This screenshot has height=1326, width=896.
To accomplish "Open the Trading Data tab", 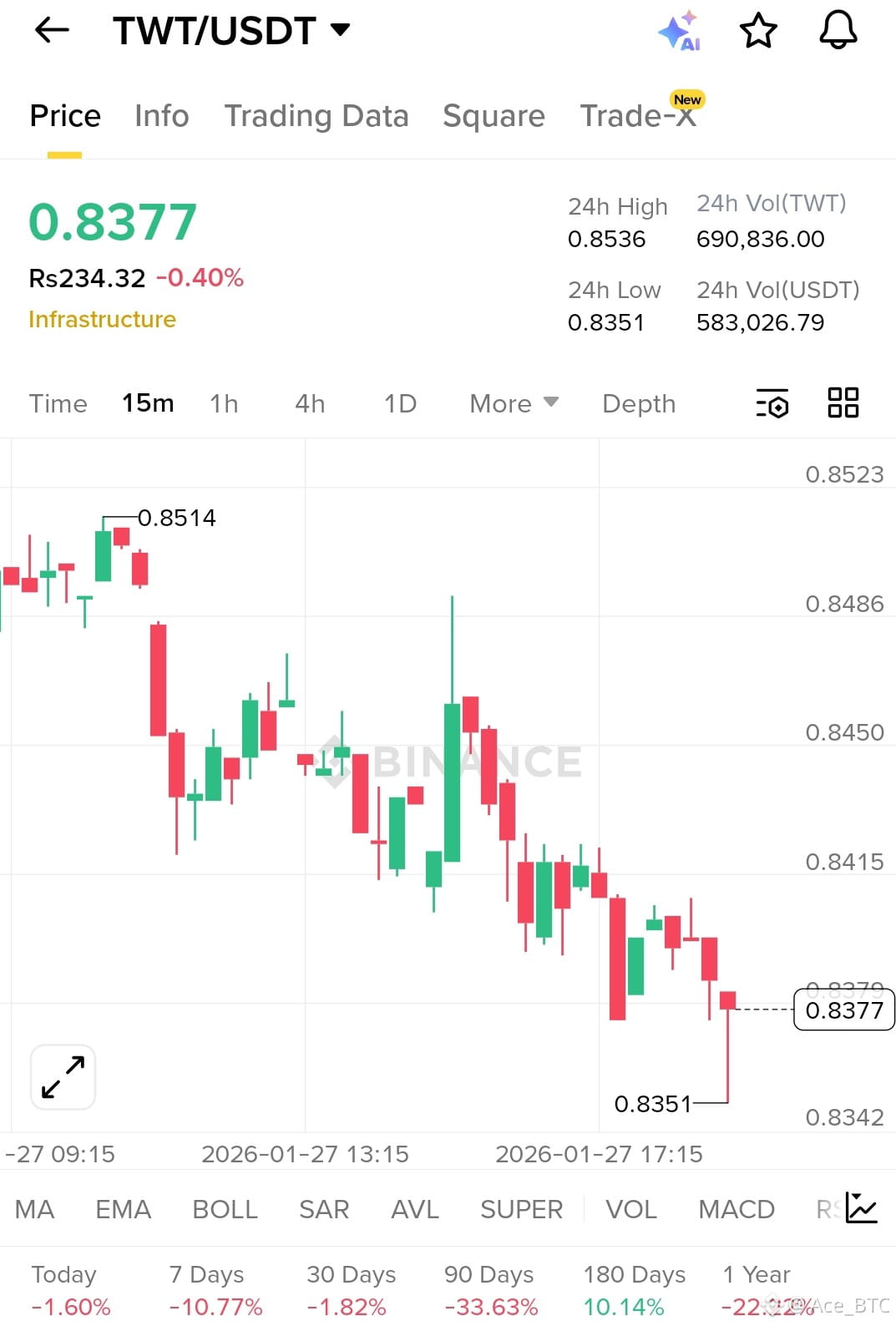I will click(x=316, y=115).
